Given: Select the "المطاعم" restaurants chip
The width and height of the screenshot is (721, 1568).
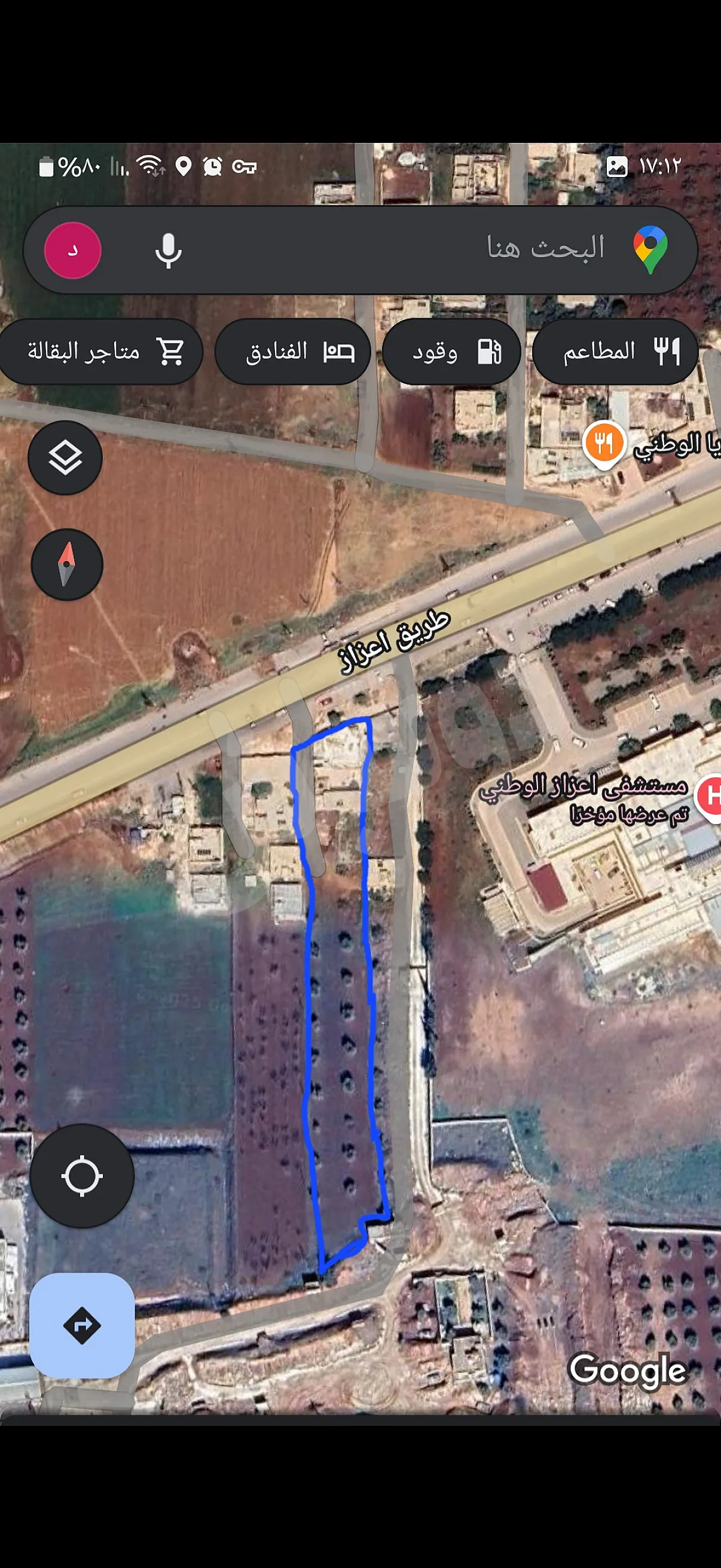Looking at the screenshot, I should [615, 351].
